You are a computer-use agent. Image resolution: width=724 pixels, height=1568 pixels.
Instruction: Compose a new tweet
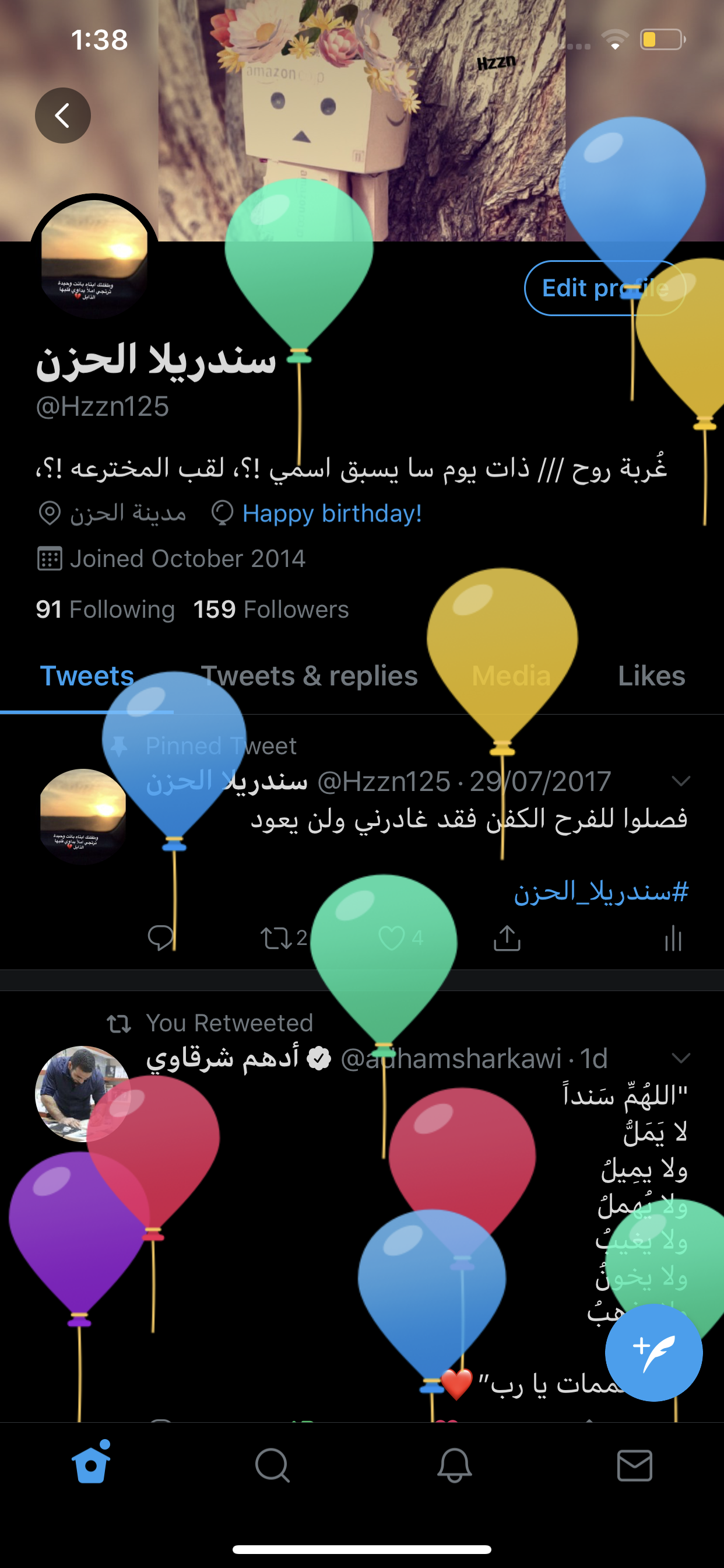pos(653,1352)
